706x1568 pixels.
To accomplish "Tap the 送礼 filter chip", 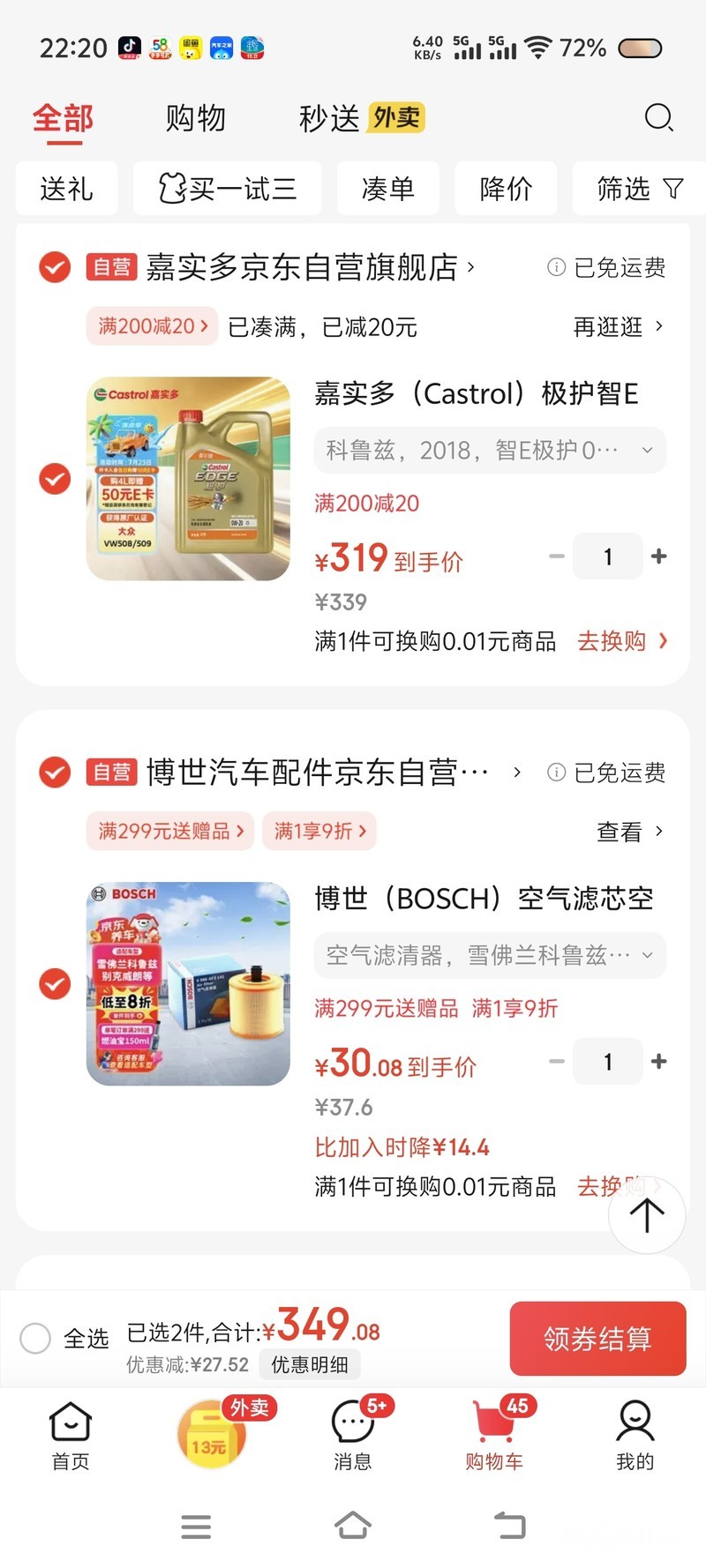I will (66, 189).
